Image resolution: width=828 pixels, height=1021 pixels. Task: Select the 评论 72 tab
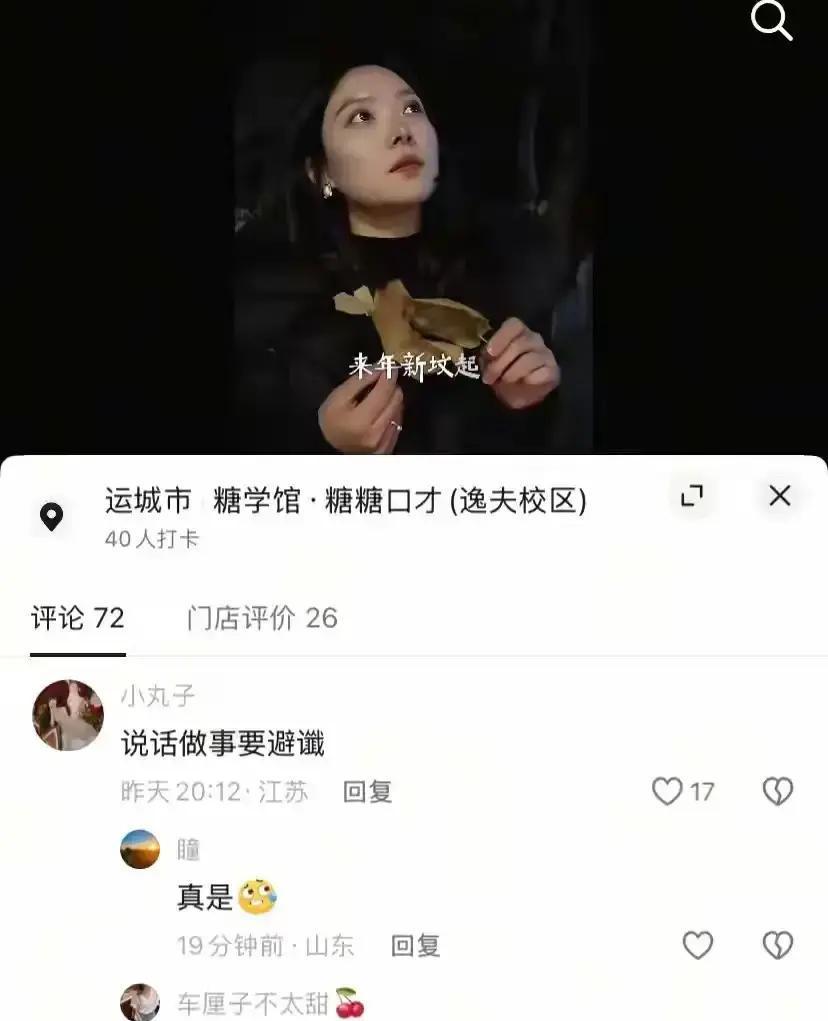click(77, 618)
